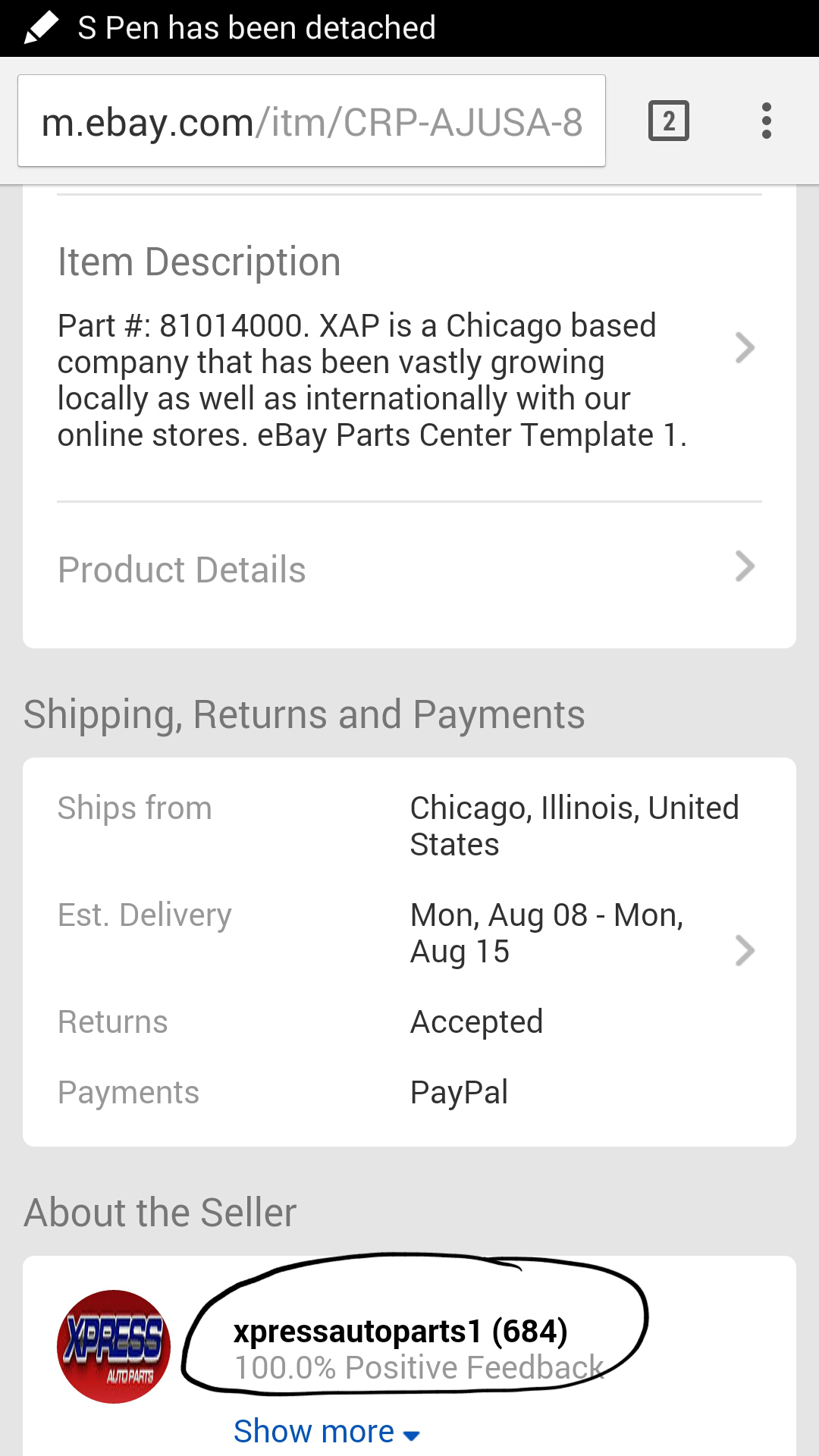Open the Product Details section
Screen dimensions: 819x1456
point(409,569)
